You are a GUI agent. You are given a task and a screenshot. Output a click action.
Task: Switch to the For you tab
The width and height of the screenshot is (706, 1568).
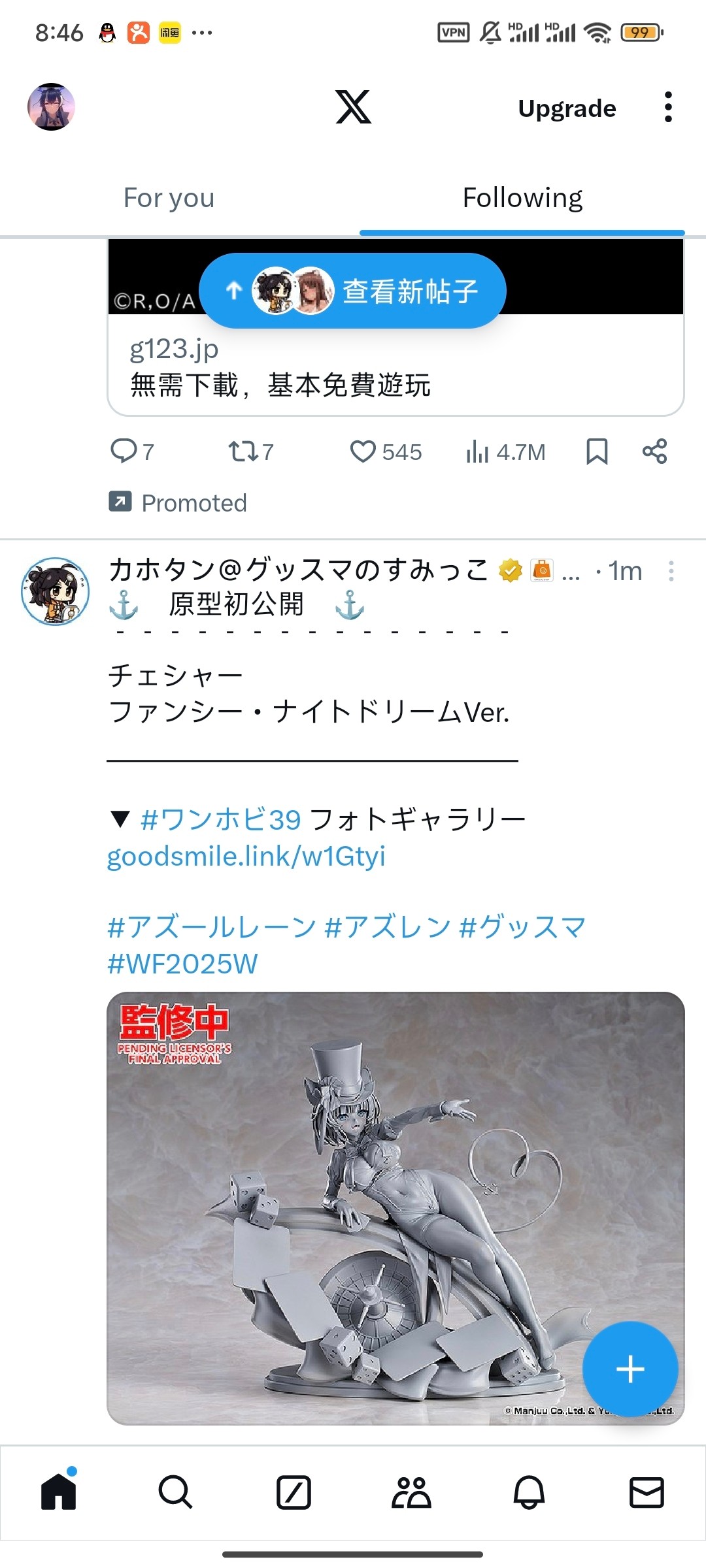169,198
